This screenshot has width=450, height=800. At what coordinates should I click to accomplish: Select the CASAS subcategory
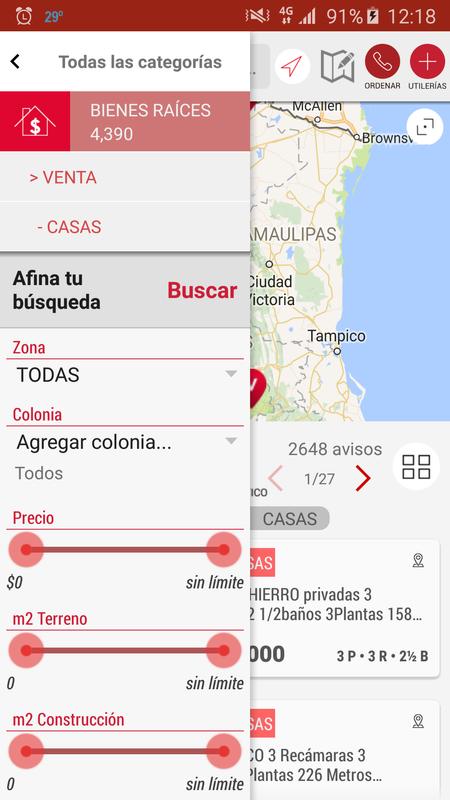pos(125,227)
